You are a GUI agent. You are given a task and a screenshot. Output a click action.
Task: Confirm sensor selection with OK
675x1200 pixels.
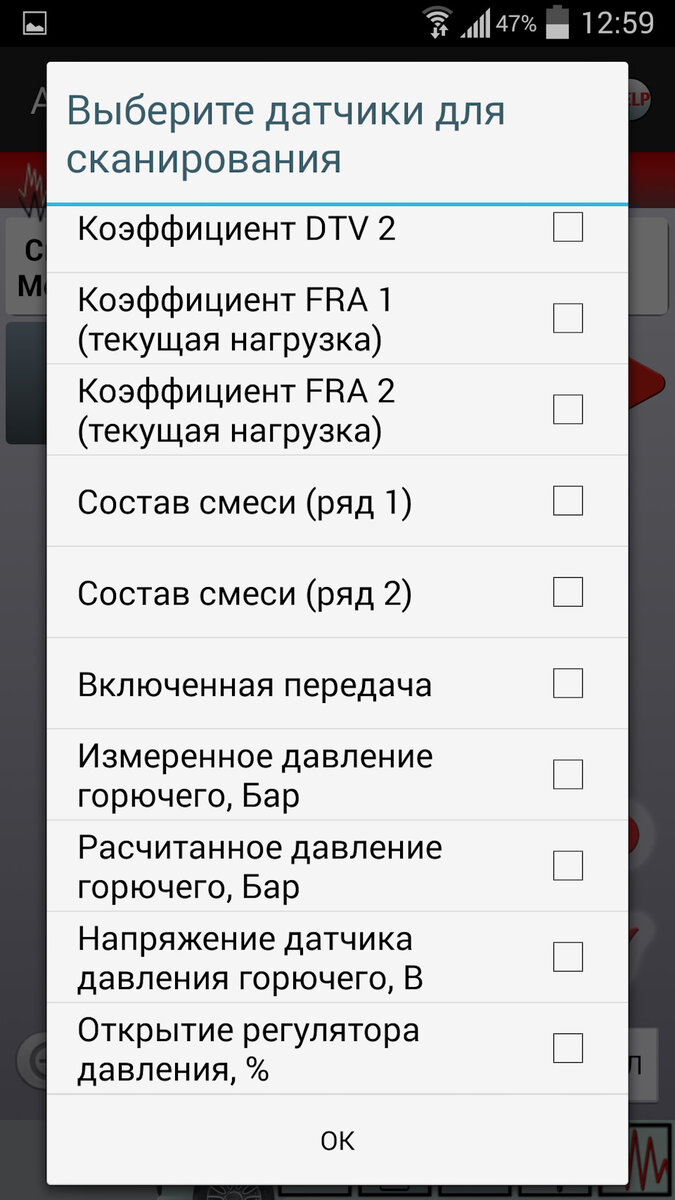(x=338, y=1140)
